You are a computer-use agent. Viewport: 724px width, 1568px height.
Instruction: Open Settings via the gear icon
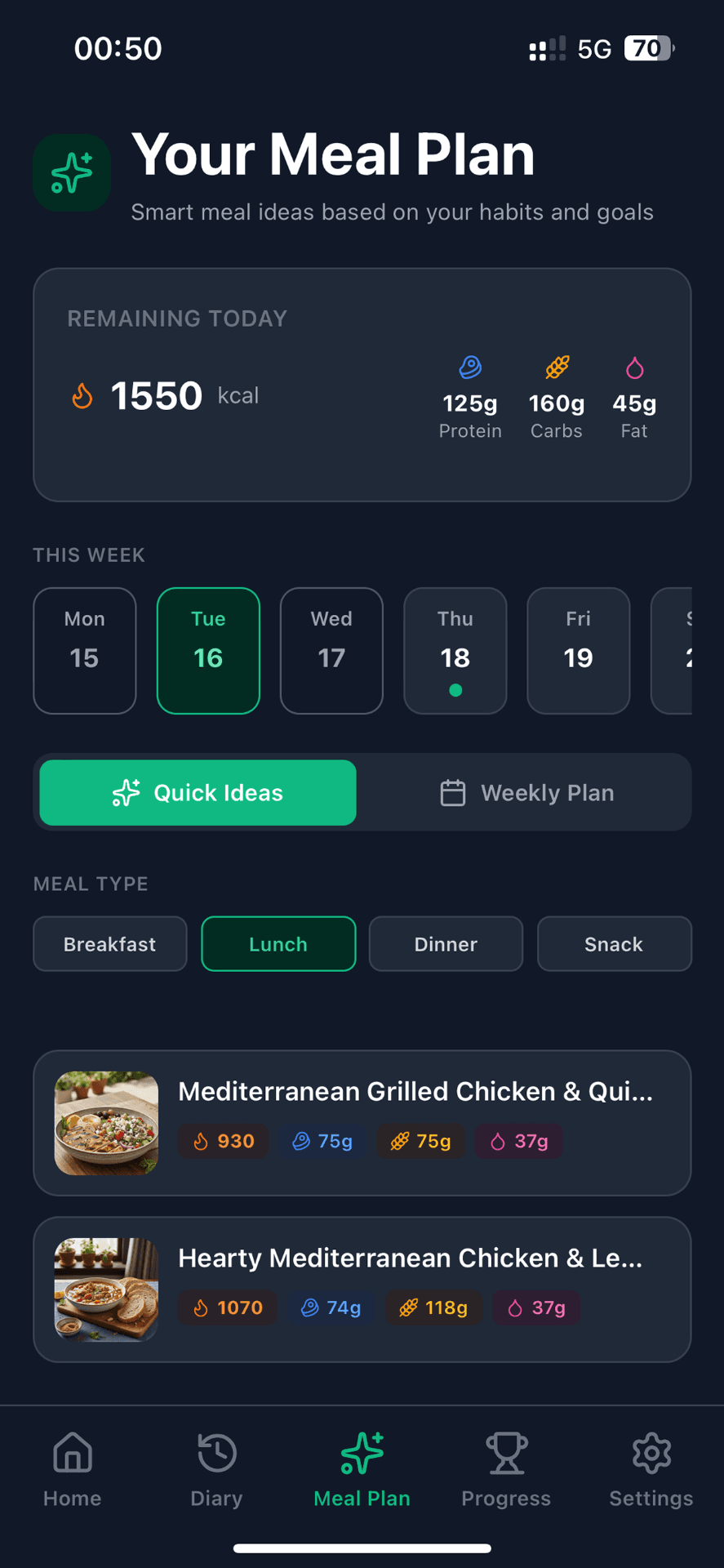pos(651,1453)
